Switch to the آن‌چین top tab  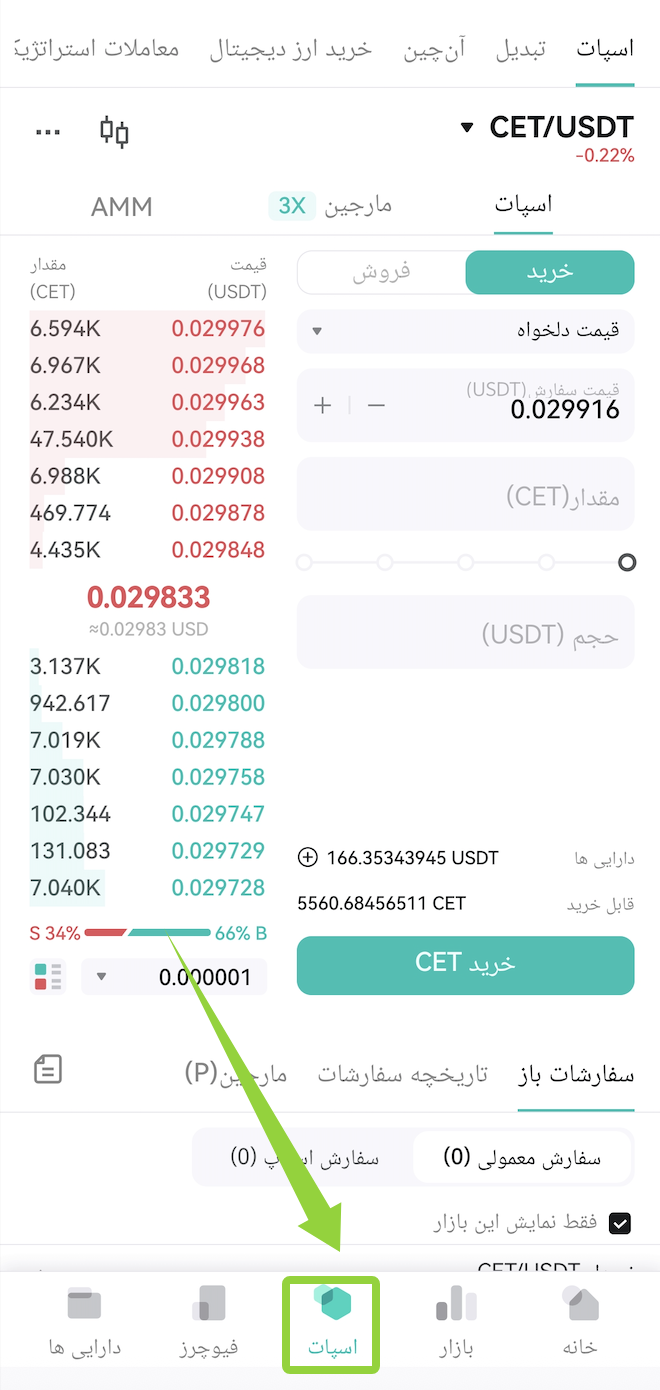[x=434, y=49]
